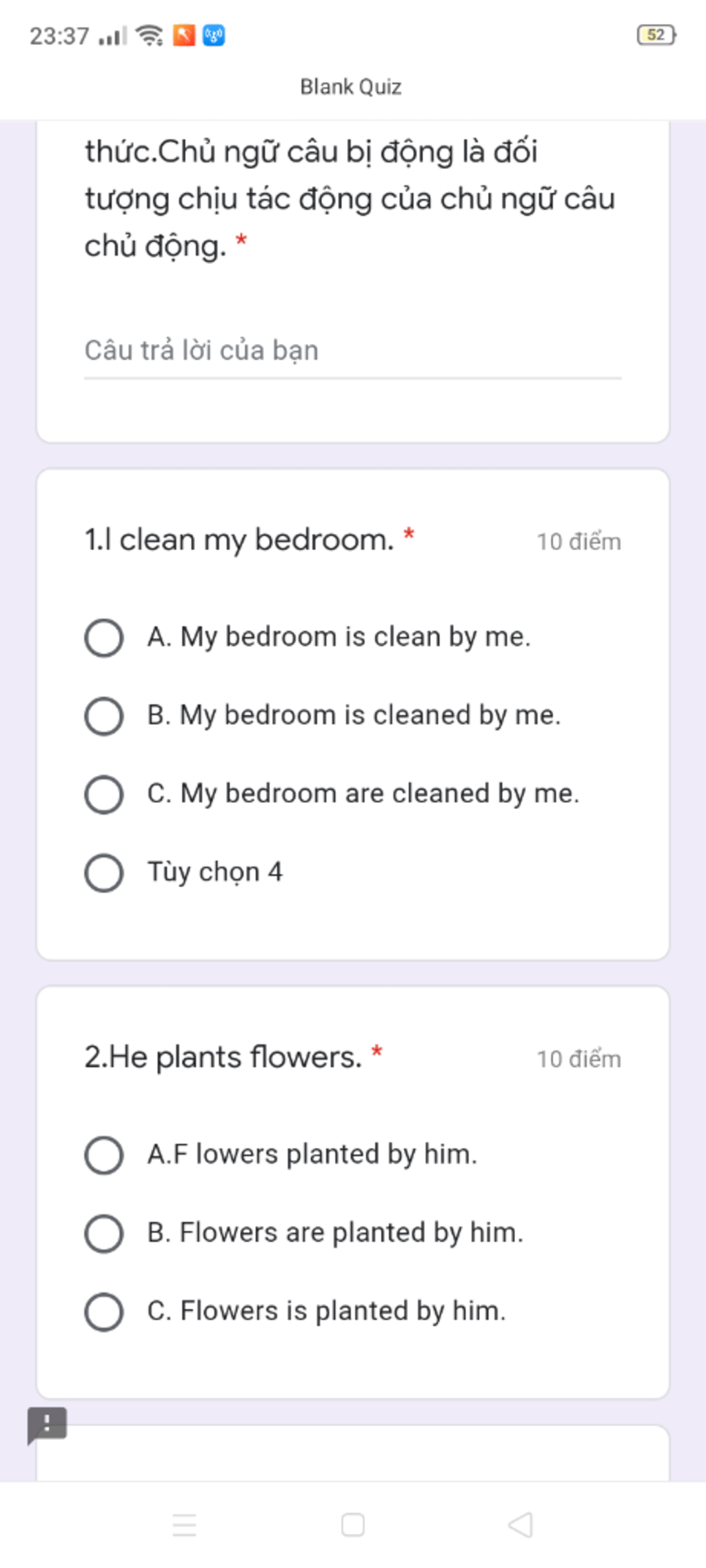Pick 'C. My bedroom are cleaned by me.'
The width and height of the screenshot is (706, 1568).
coord(104,795)
